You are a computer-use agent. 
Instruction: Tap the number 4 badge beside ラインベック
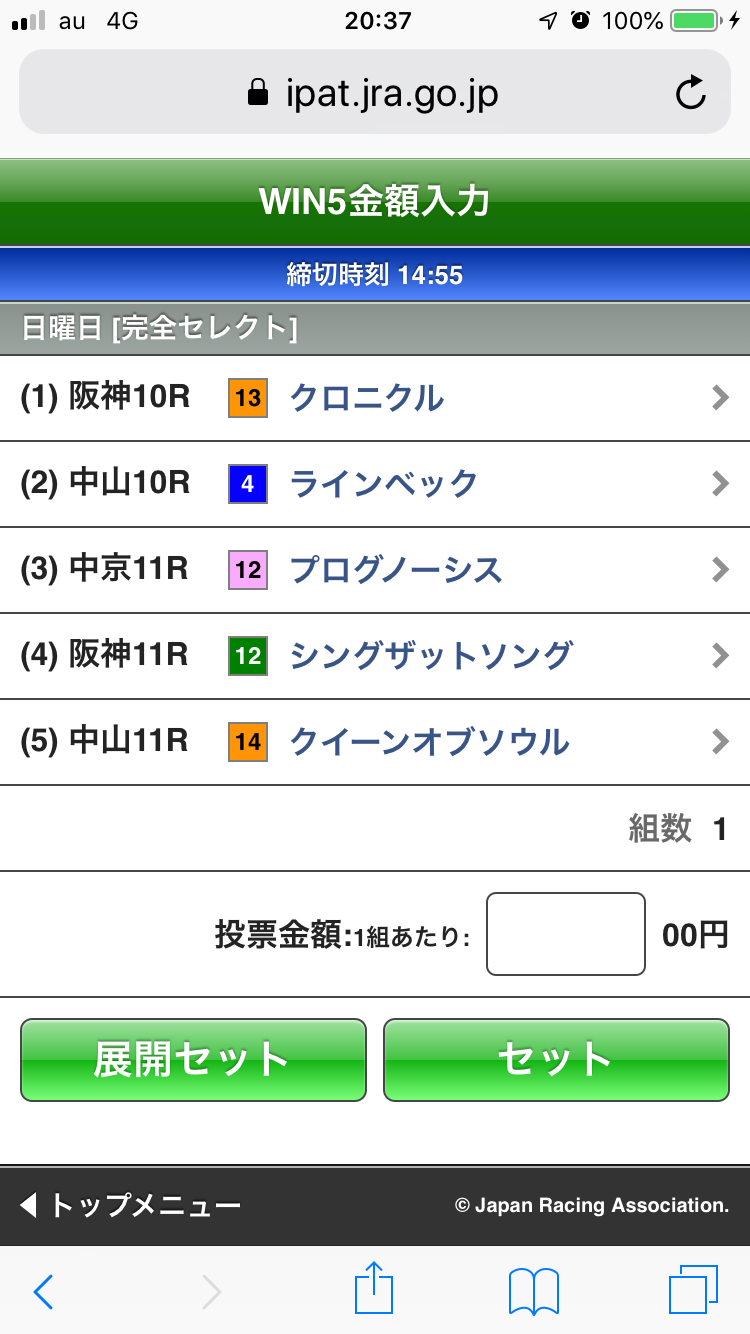246,484
